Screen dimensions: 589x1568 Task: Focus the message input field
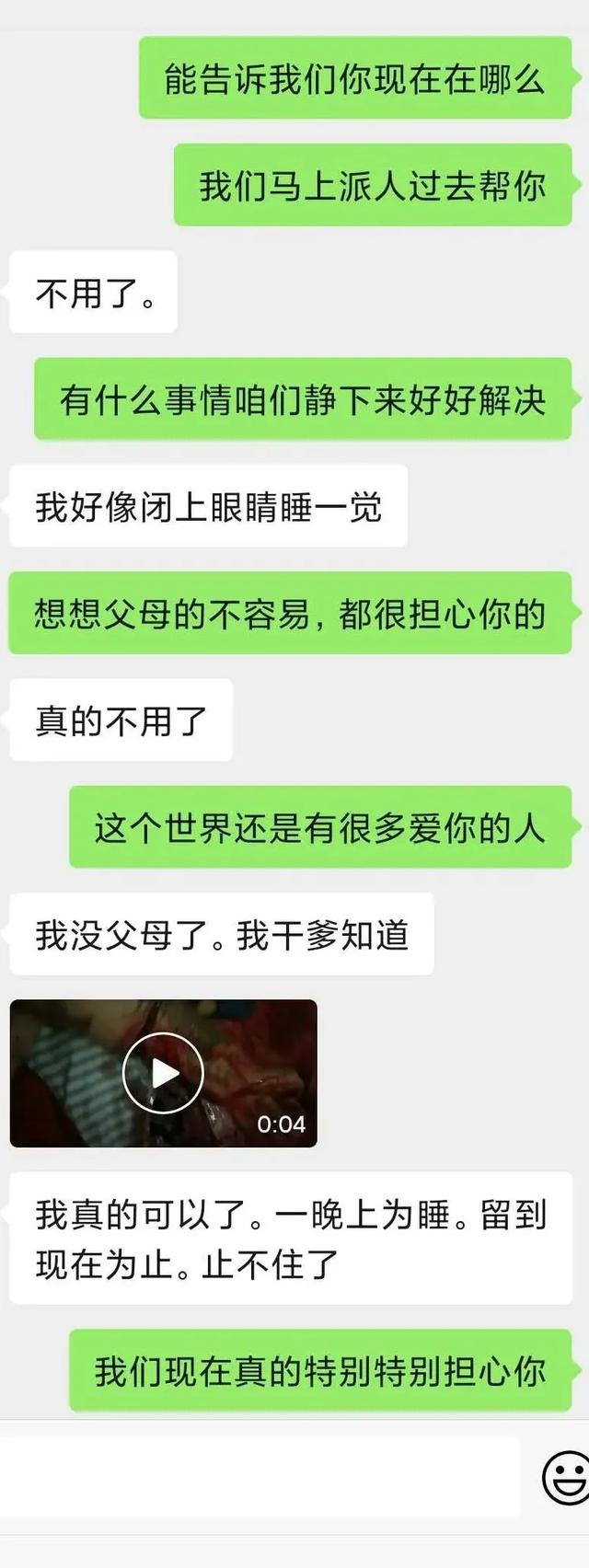click(258, 1475)
